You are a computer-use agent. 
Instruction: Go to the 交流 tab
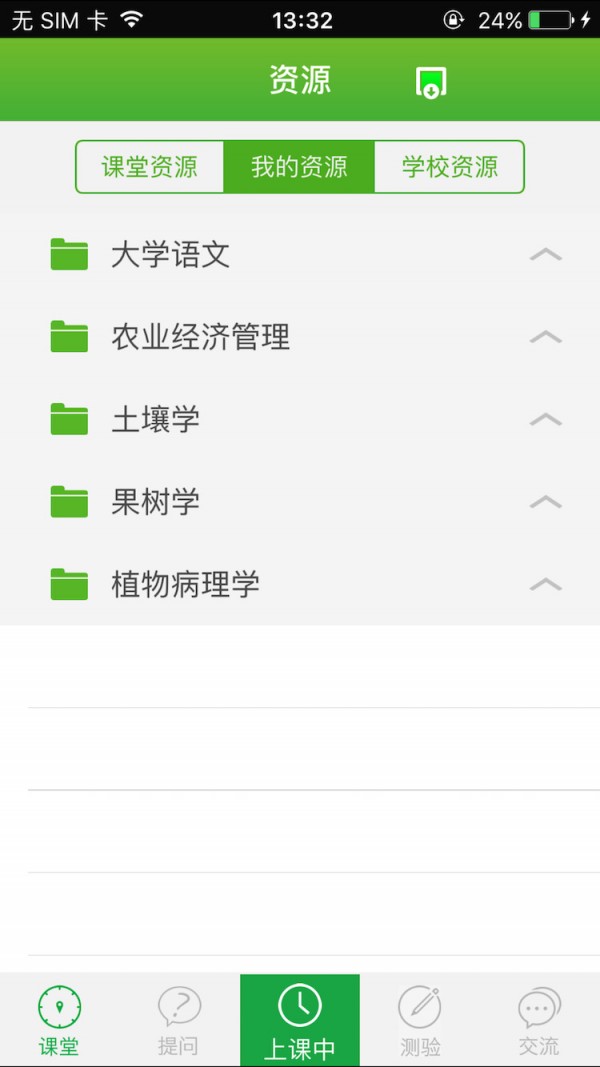(x=539, y=1020)
